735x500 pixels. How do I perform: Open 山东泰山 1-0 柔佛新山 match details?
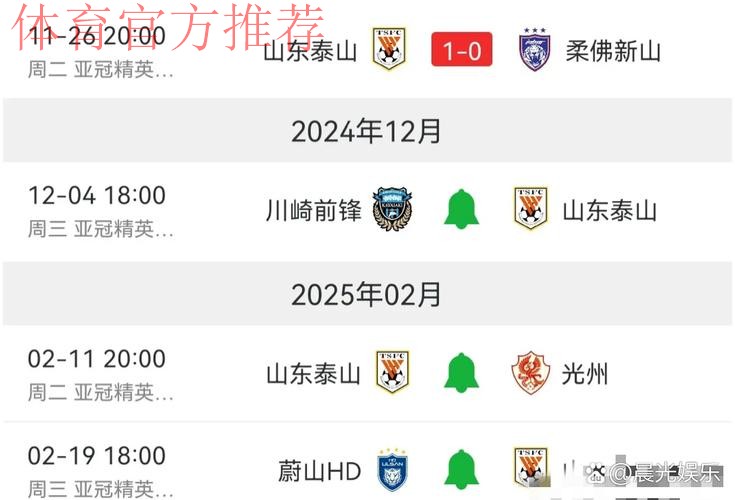[461, 50]
